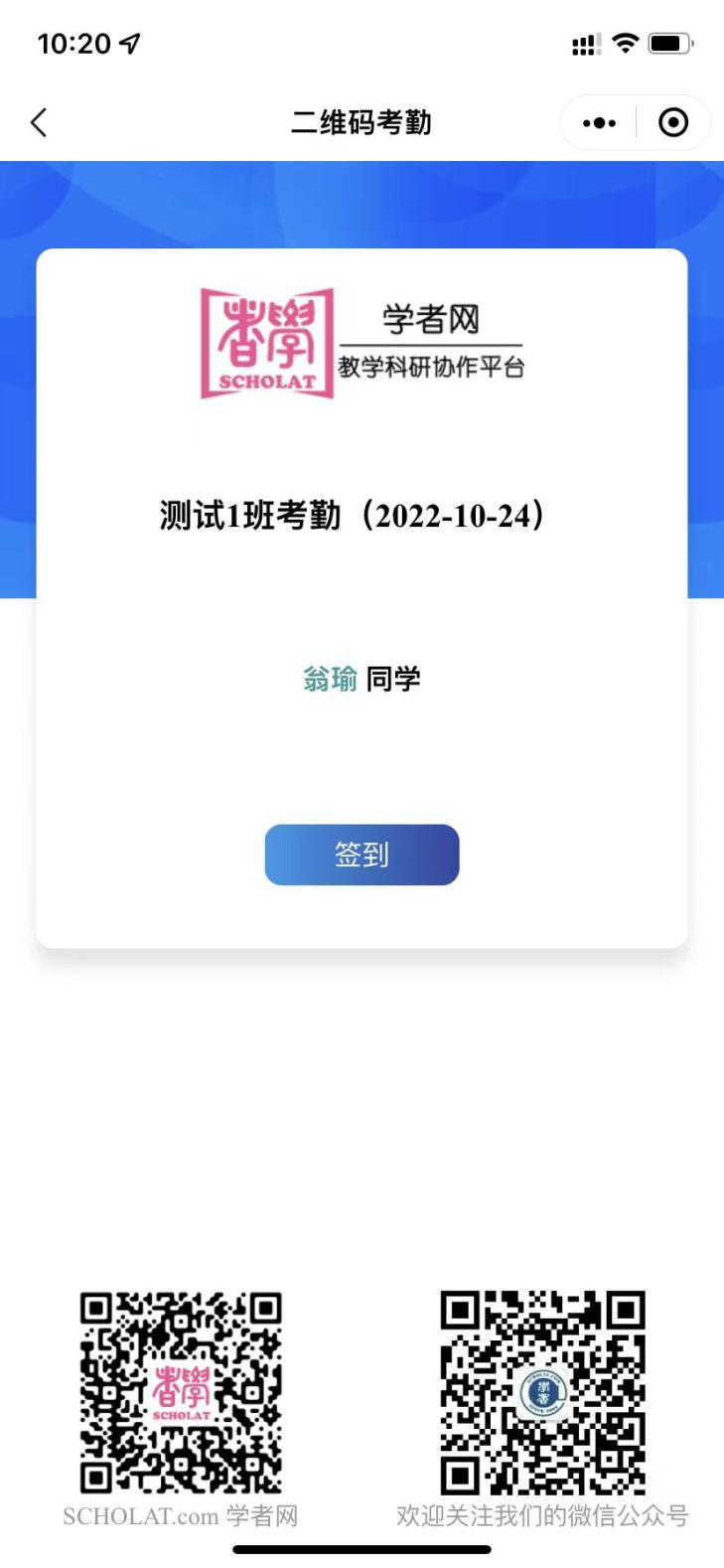Open the WeChat mini program options menu (•••)

click(599, 122)
